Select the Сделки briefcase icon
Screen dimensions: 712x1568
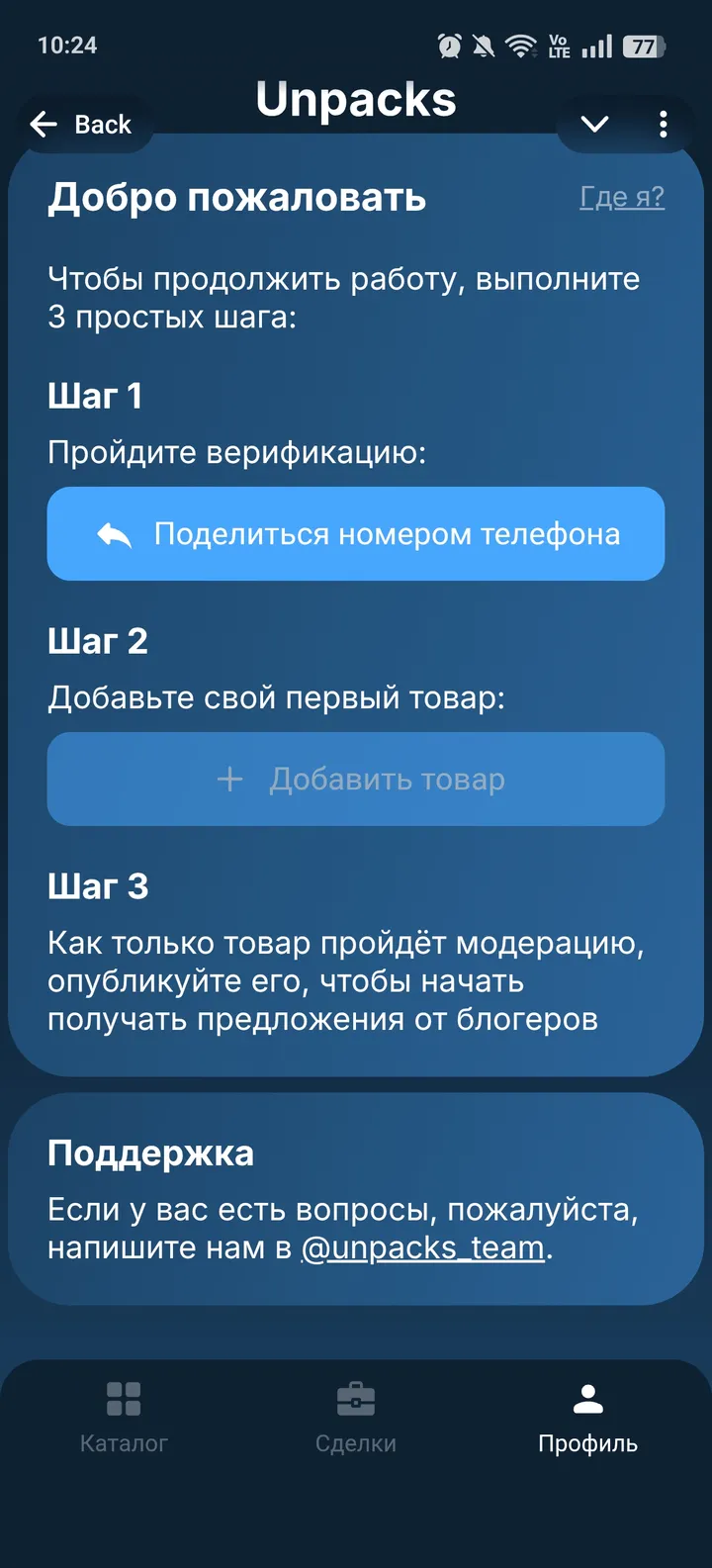356,1398
